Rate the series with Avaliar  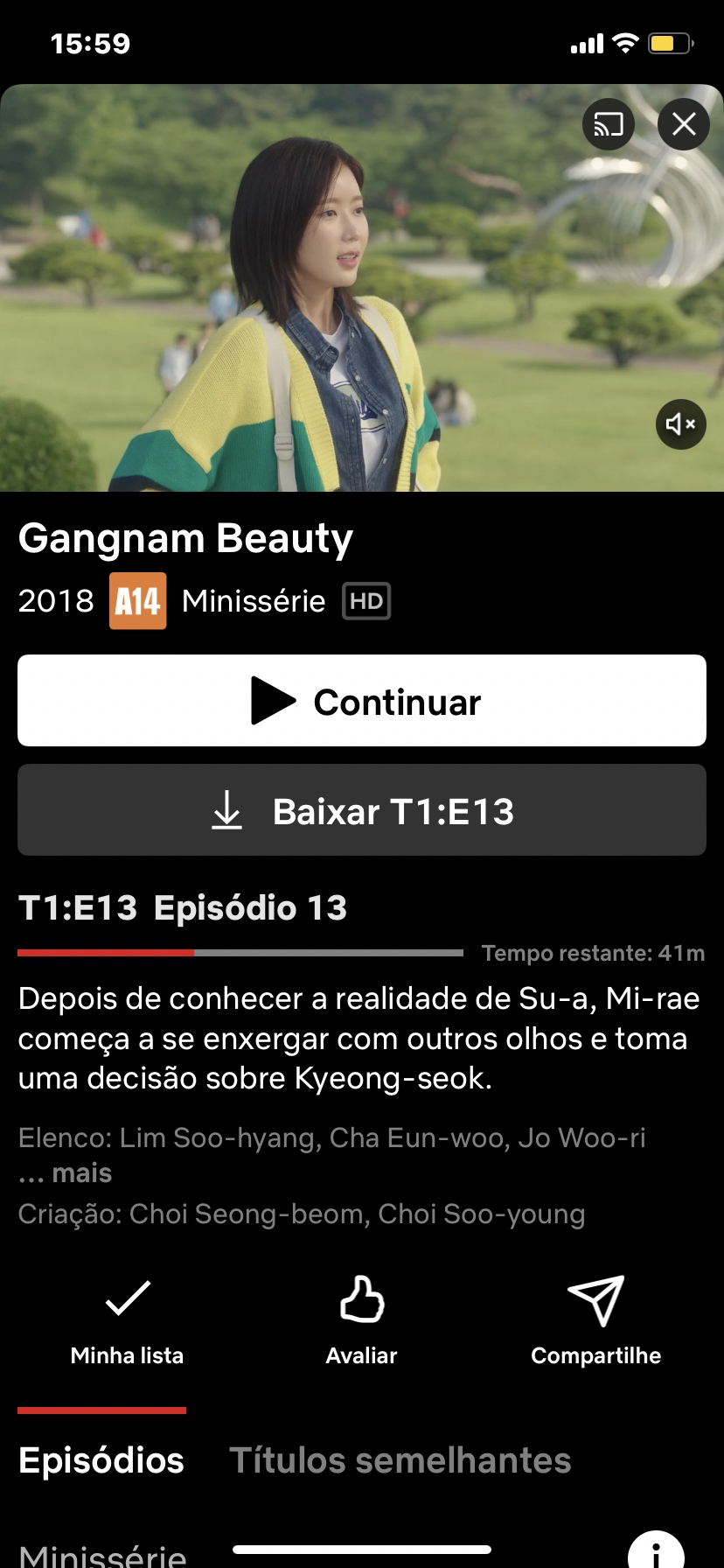point(361,1319)
